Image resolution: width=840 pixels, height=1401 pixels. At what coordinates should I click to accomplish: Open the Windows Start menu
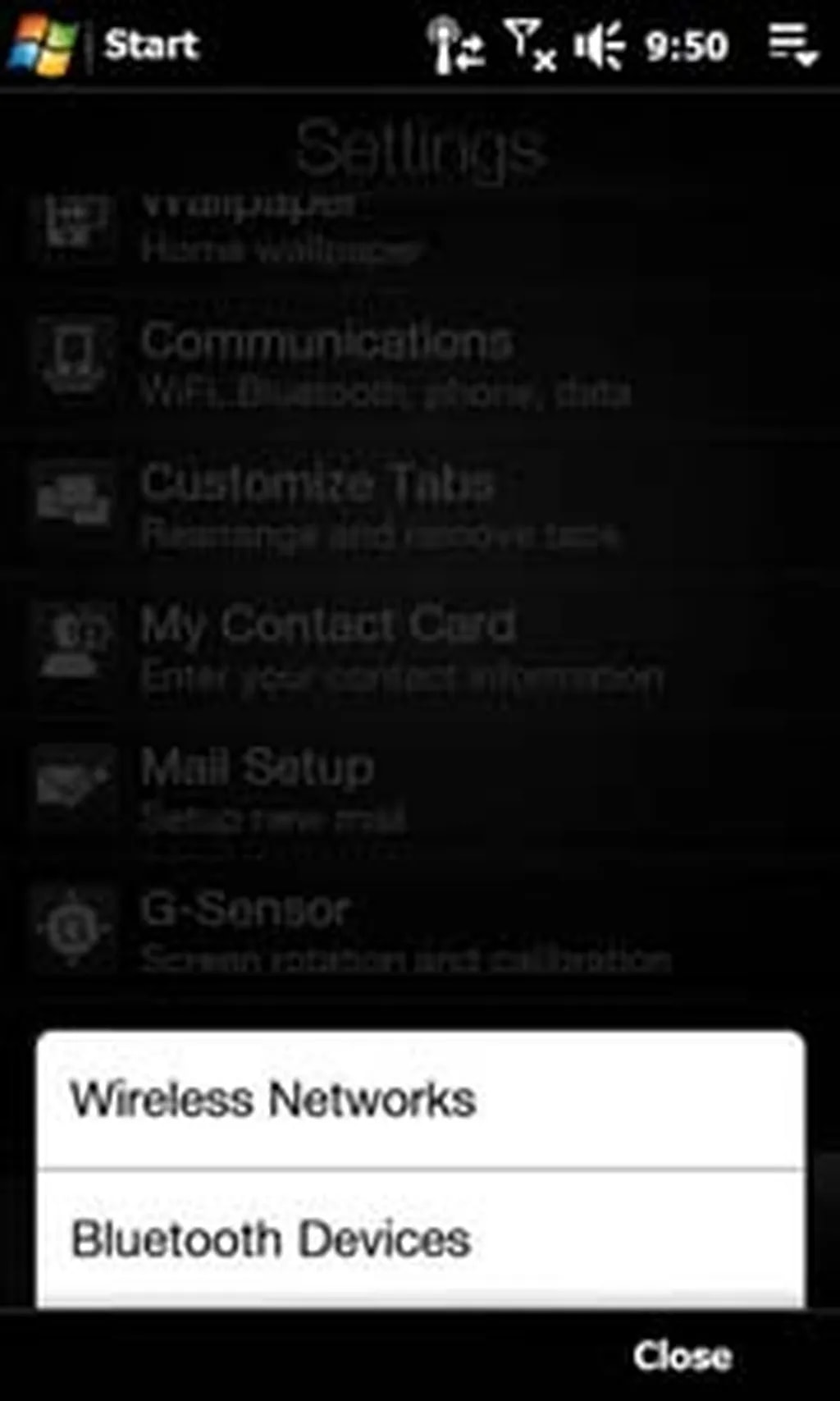pyautogui.click(x=43, y=44)
